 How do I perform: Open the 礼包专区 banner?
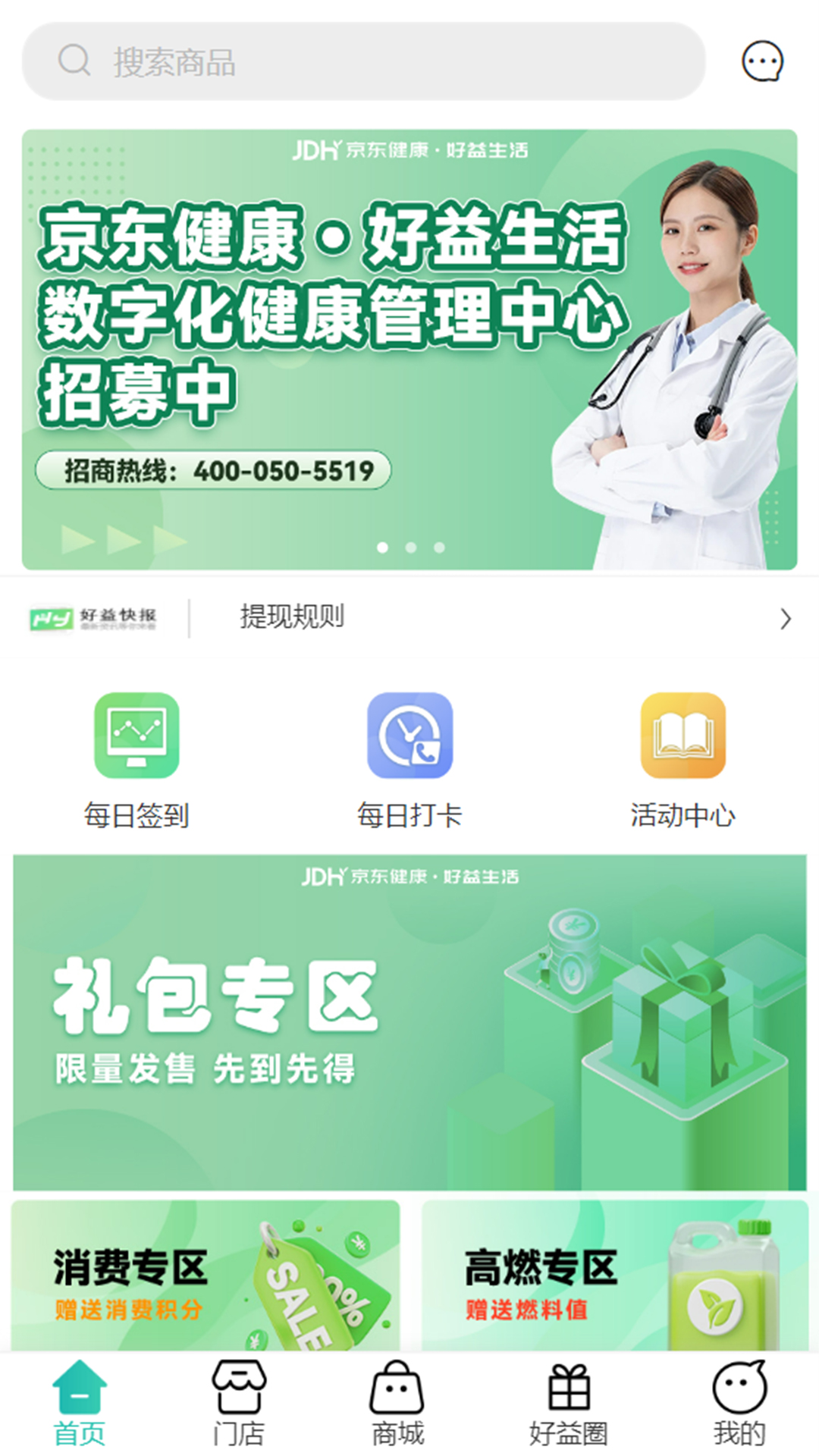click(x=409, y=1021)
